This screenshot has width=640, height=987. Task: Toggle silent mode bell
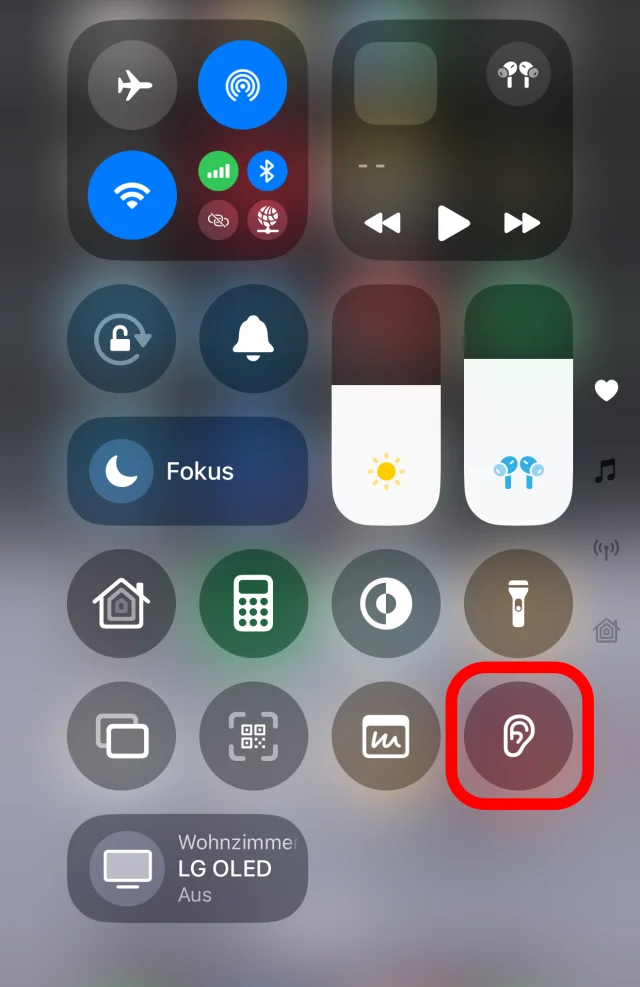(253, 339)
